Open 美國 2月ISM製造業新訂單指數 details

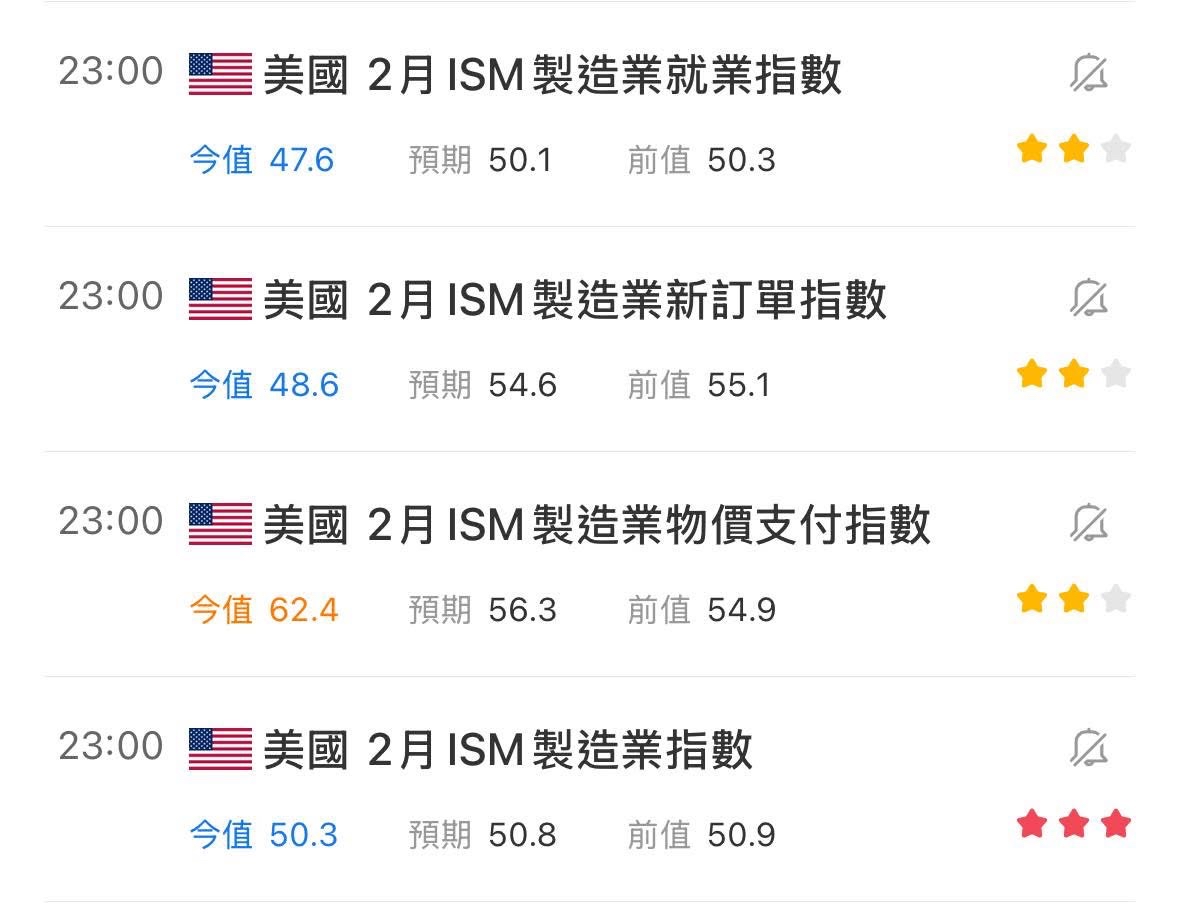tap(575, 301)
